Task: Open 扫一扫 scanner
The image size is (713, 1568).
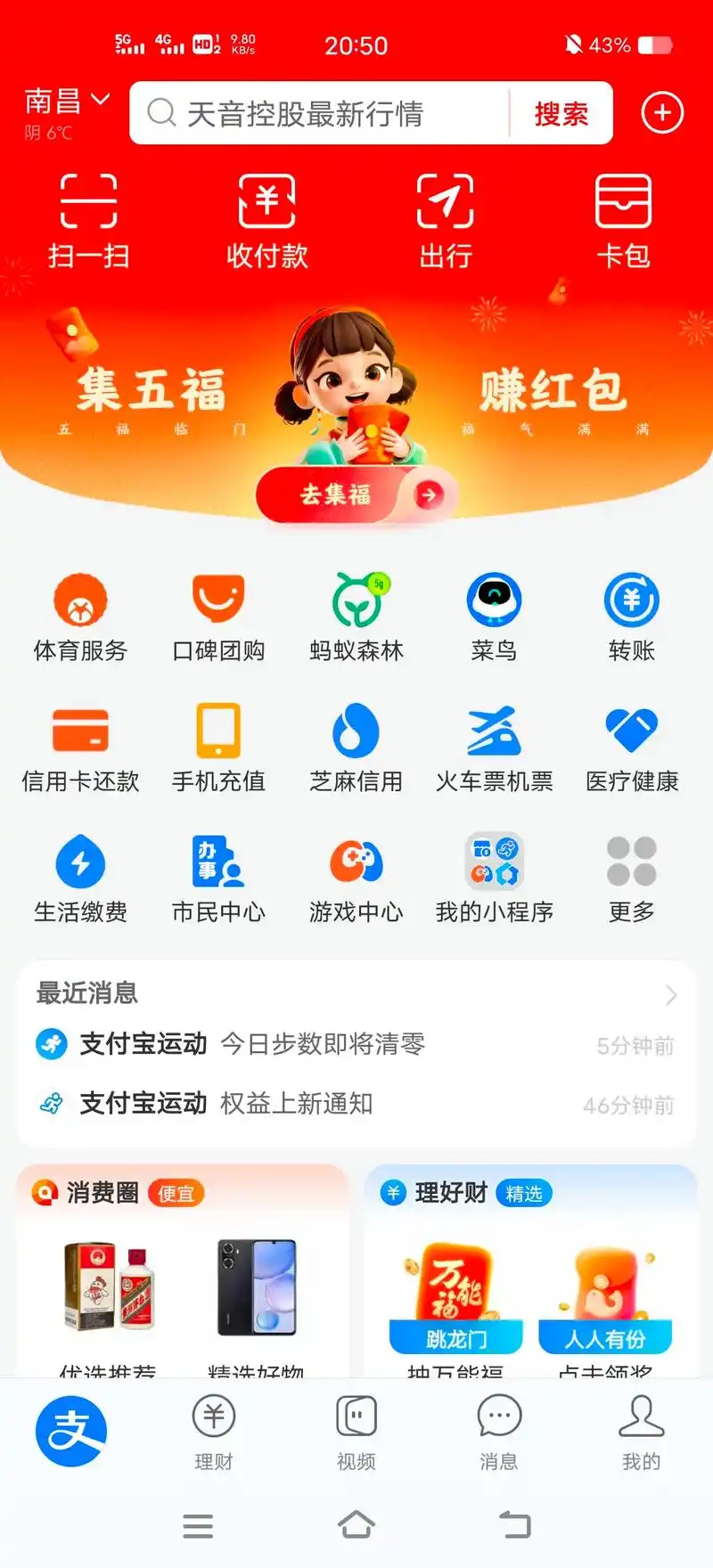Action: click(x=88, y=221)
